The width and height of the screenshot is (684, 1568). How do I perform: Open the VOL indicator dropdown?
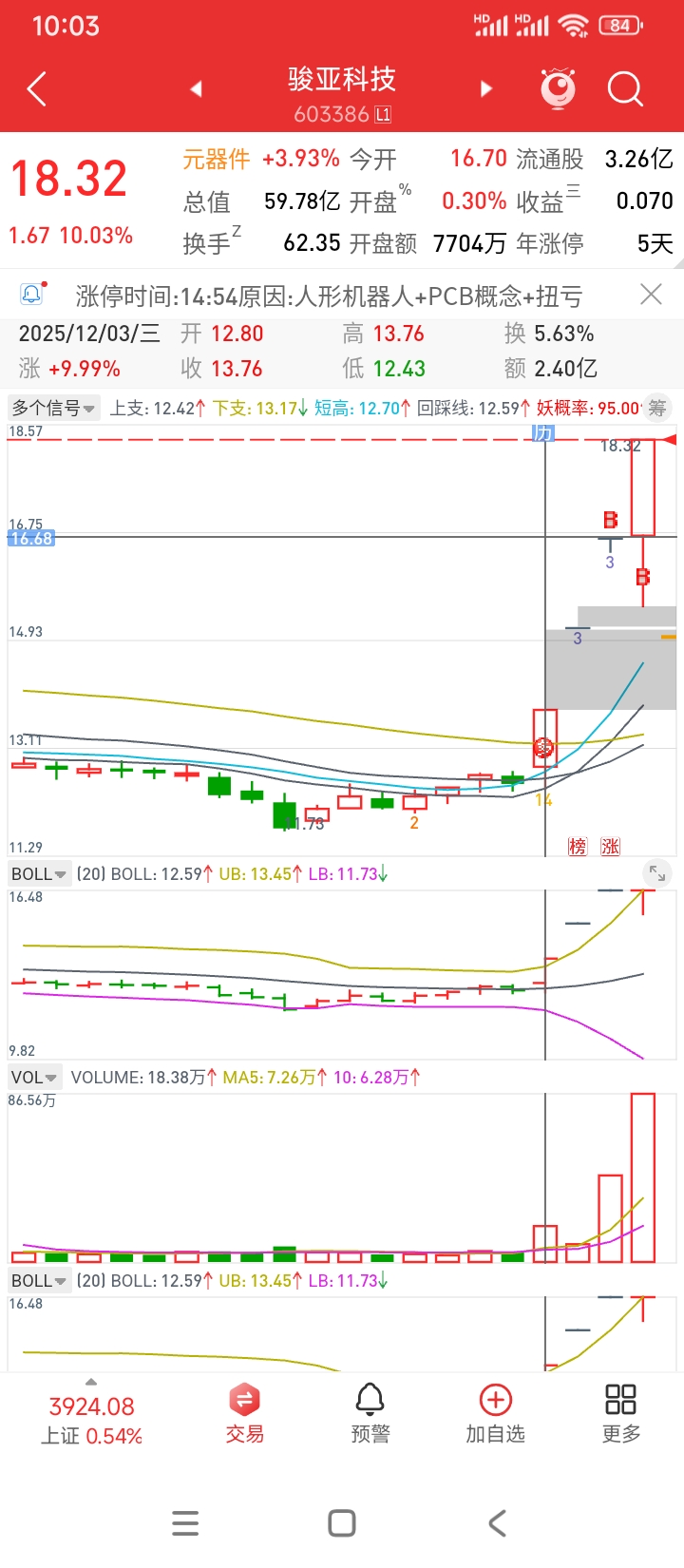coord(34,1078)
